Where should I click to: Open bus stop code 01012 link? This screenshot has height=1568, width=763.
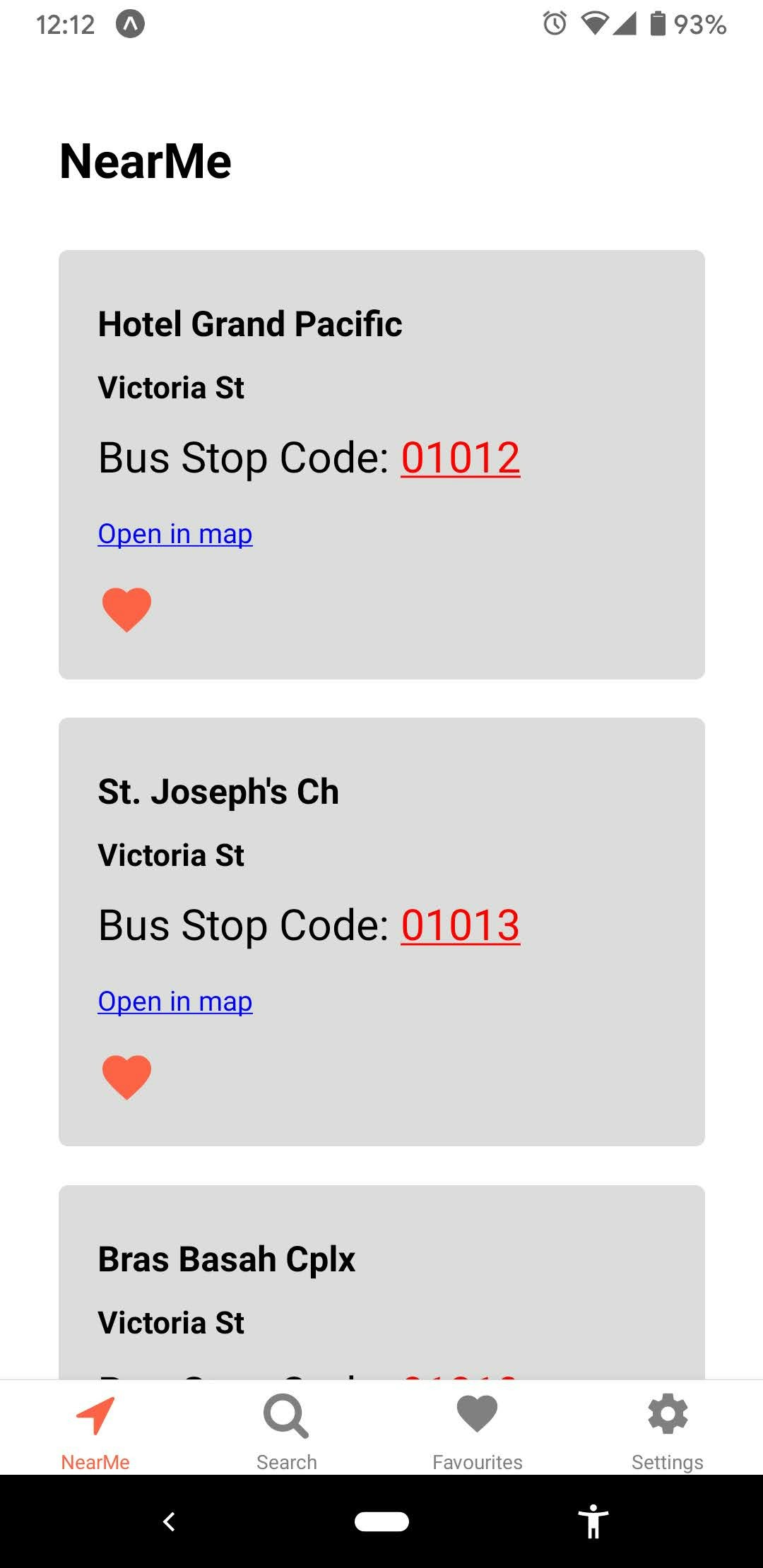[x=460, y=458]
